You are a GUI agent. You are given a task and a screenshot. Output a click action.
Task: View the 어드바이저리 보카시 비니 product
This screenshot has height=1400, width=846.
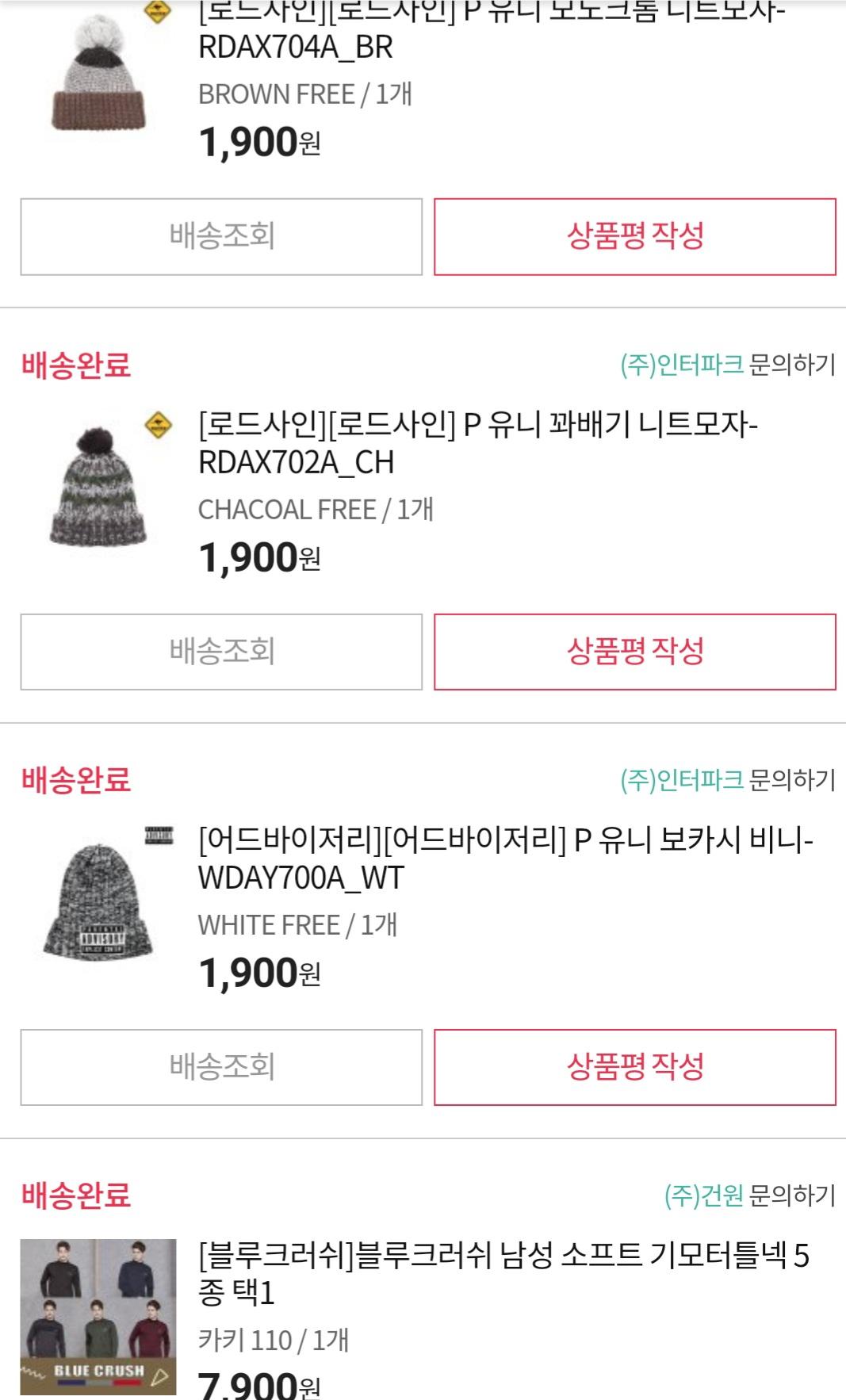point(505,859)
